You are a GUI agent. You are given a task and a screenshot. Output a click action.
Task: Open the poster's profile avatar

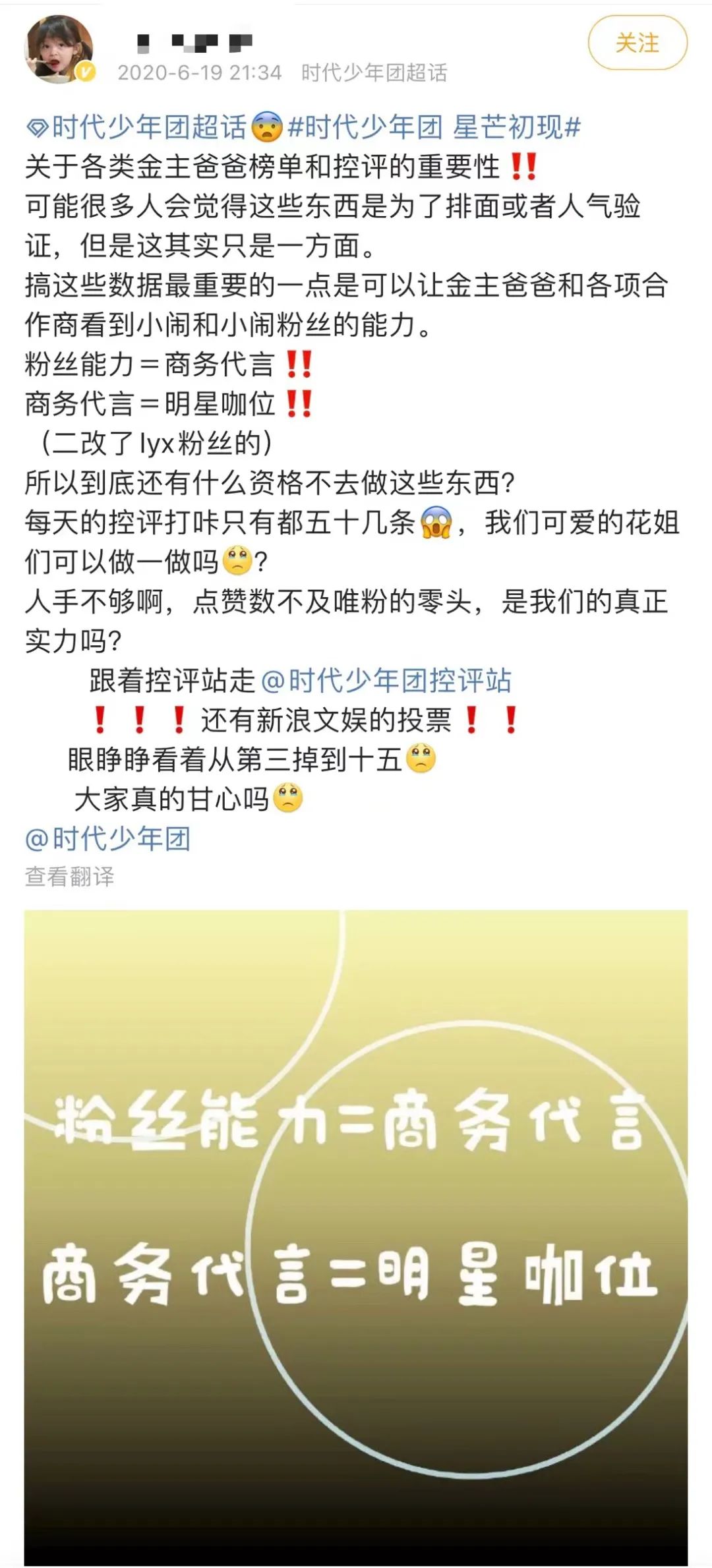pos(59,49)
